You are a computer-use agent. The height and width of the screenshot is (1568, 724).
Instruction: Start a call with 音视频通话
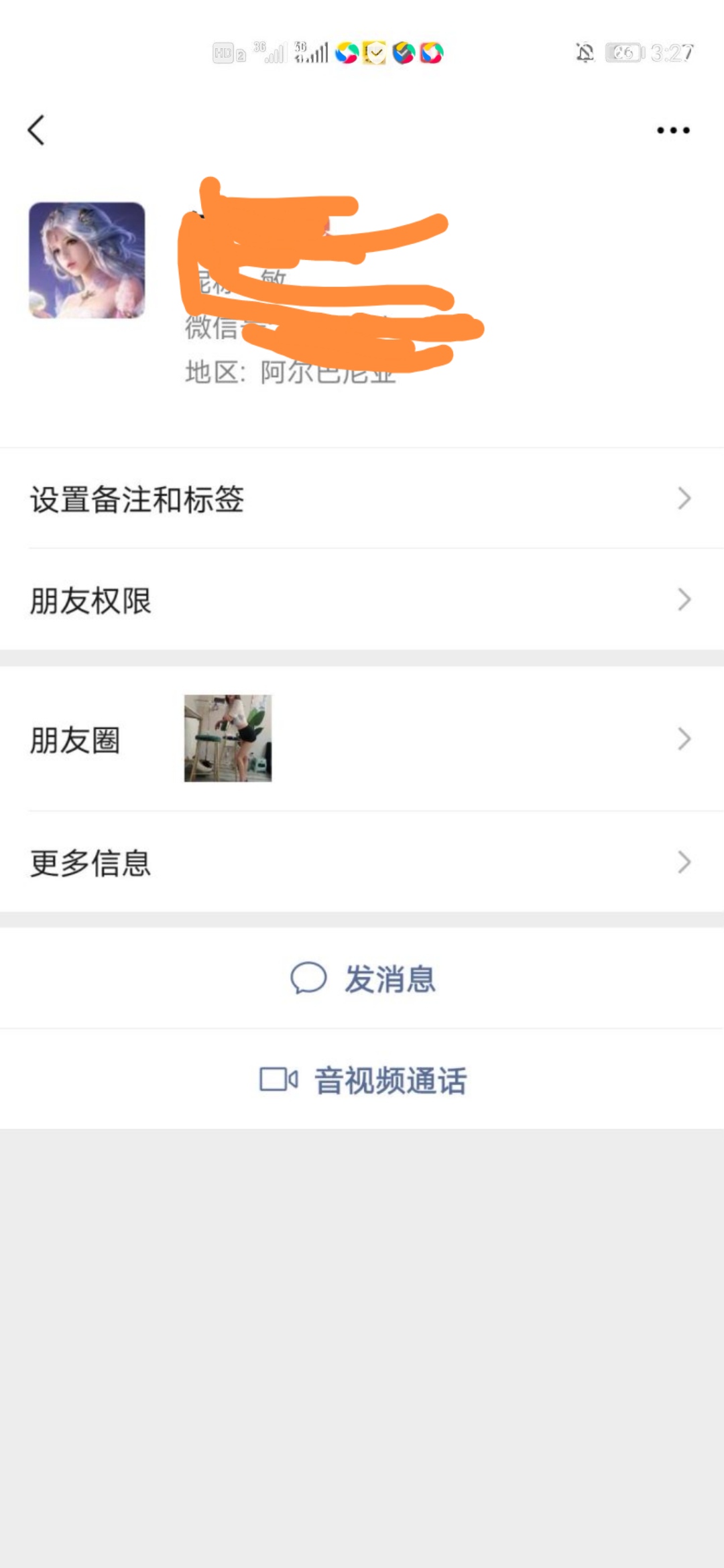point(389,1080)
